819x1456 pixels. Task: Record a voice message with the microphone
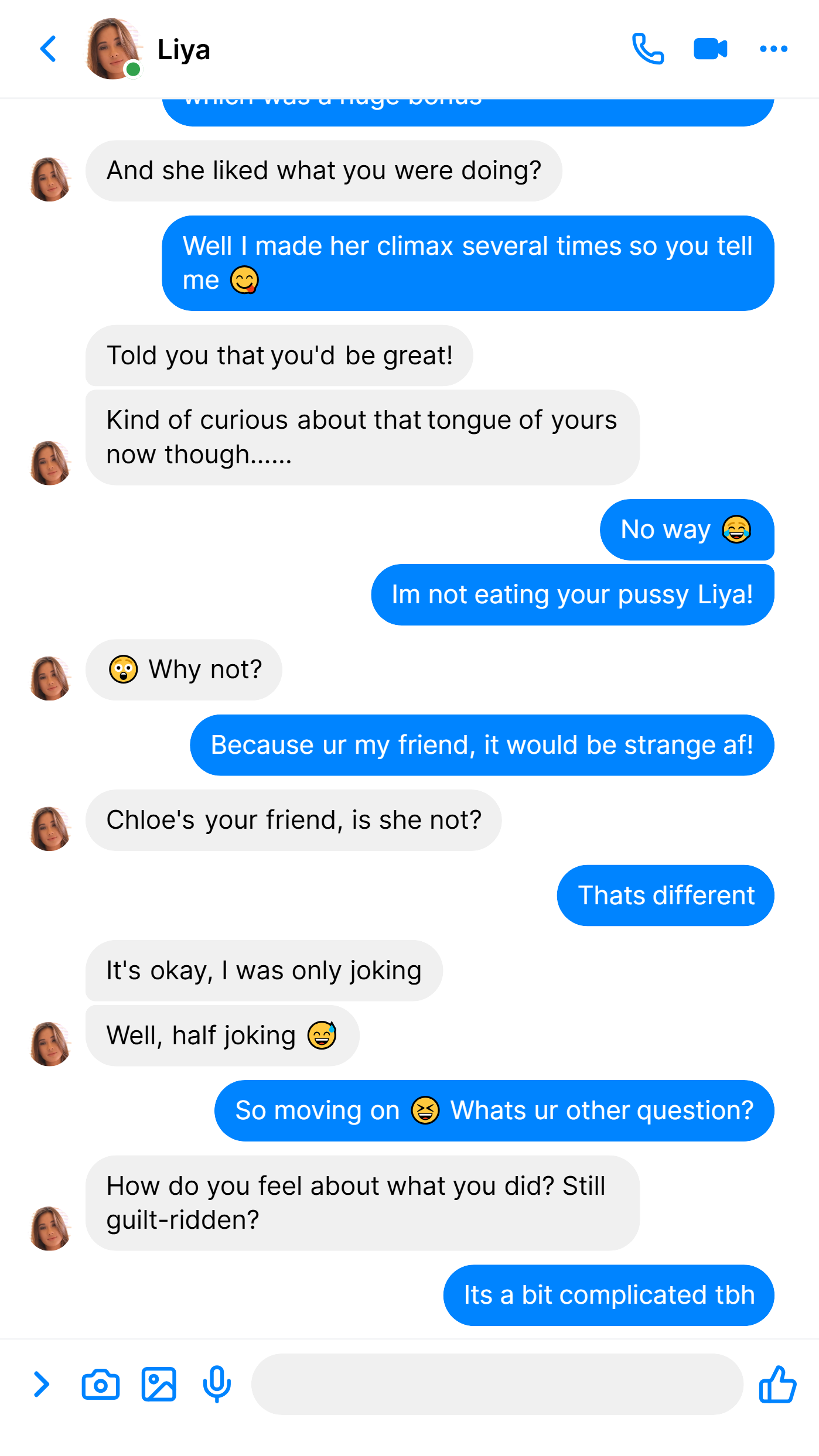217,1385
